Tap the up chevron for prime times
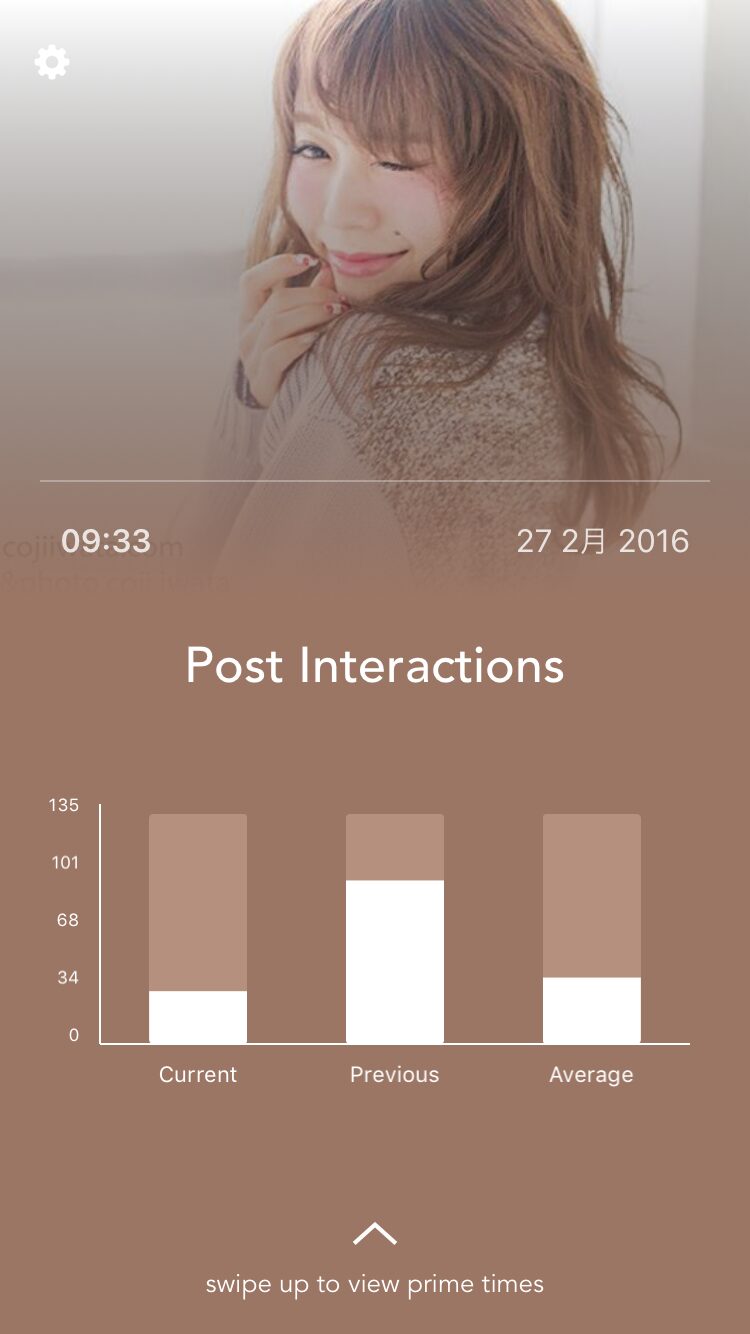 (375, 1234)
